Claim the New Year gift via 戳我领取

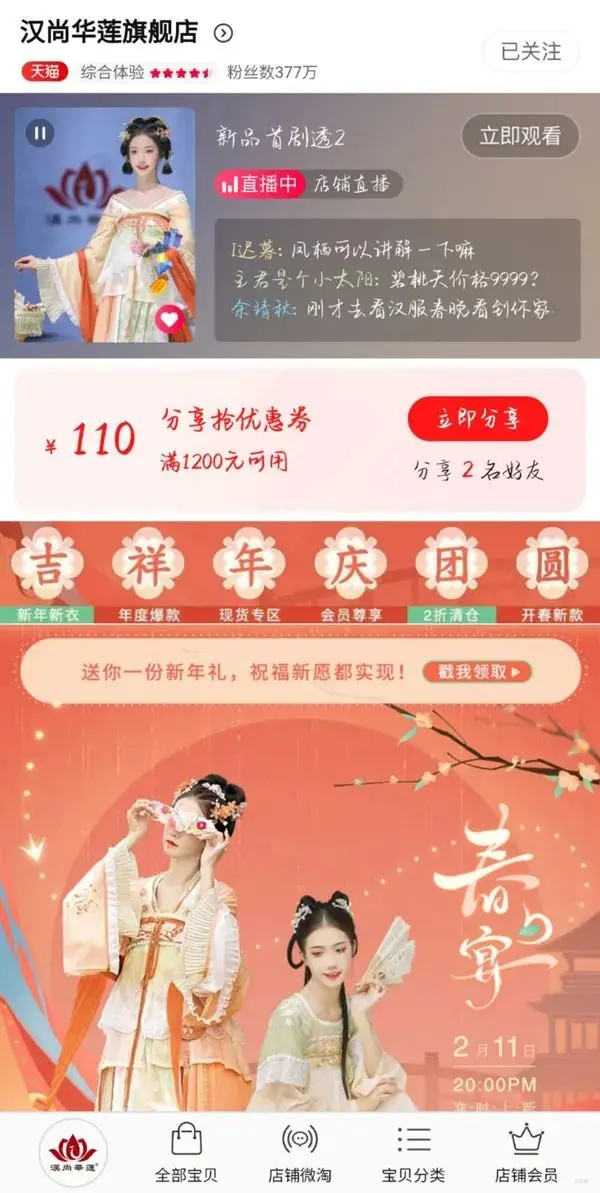[x=477, y=672]
